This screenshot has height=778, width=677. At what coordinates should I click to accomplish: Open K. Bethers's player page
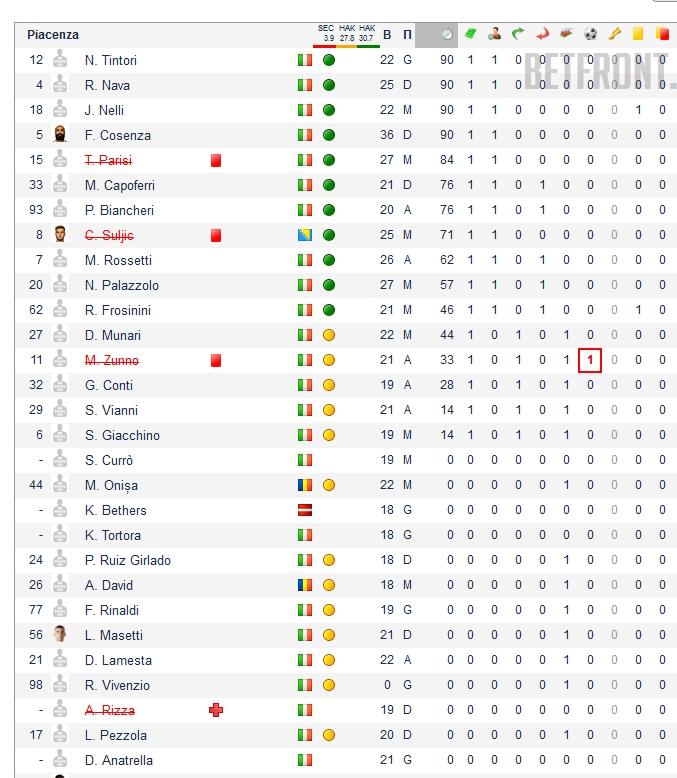[x=115, y=510]
